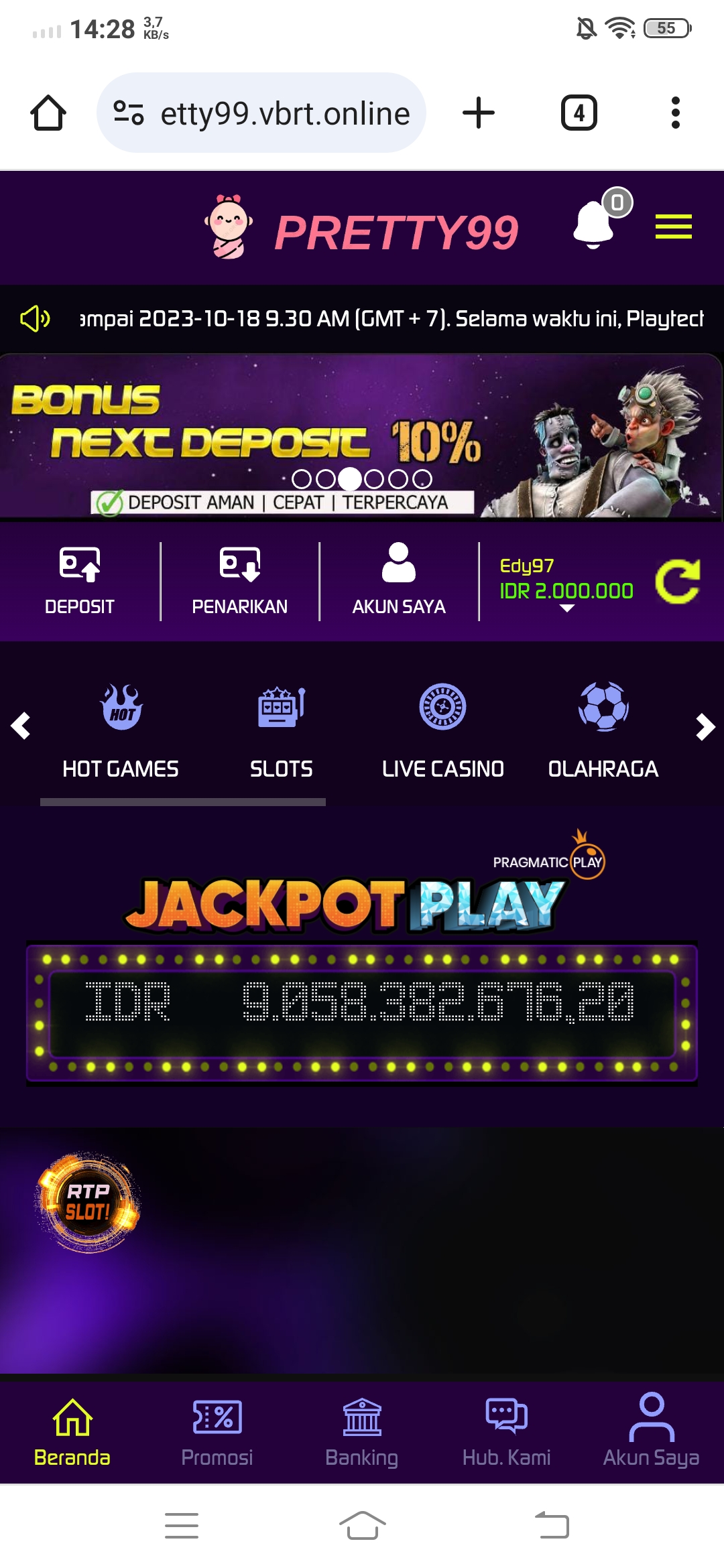Switch to the Banking tab

pyautogui.click(x=362, y=1431)
